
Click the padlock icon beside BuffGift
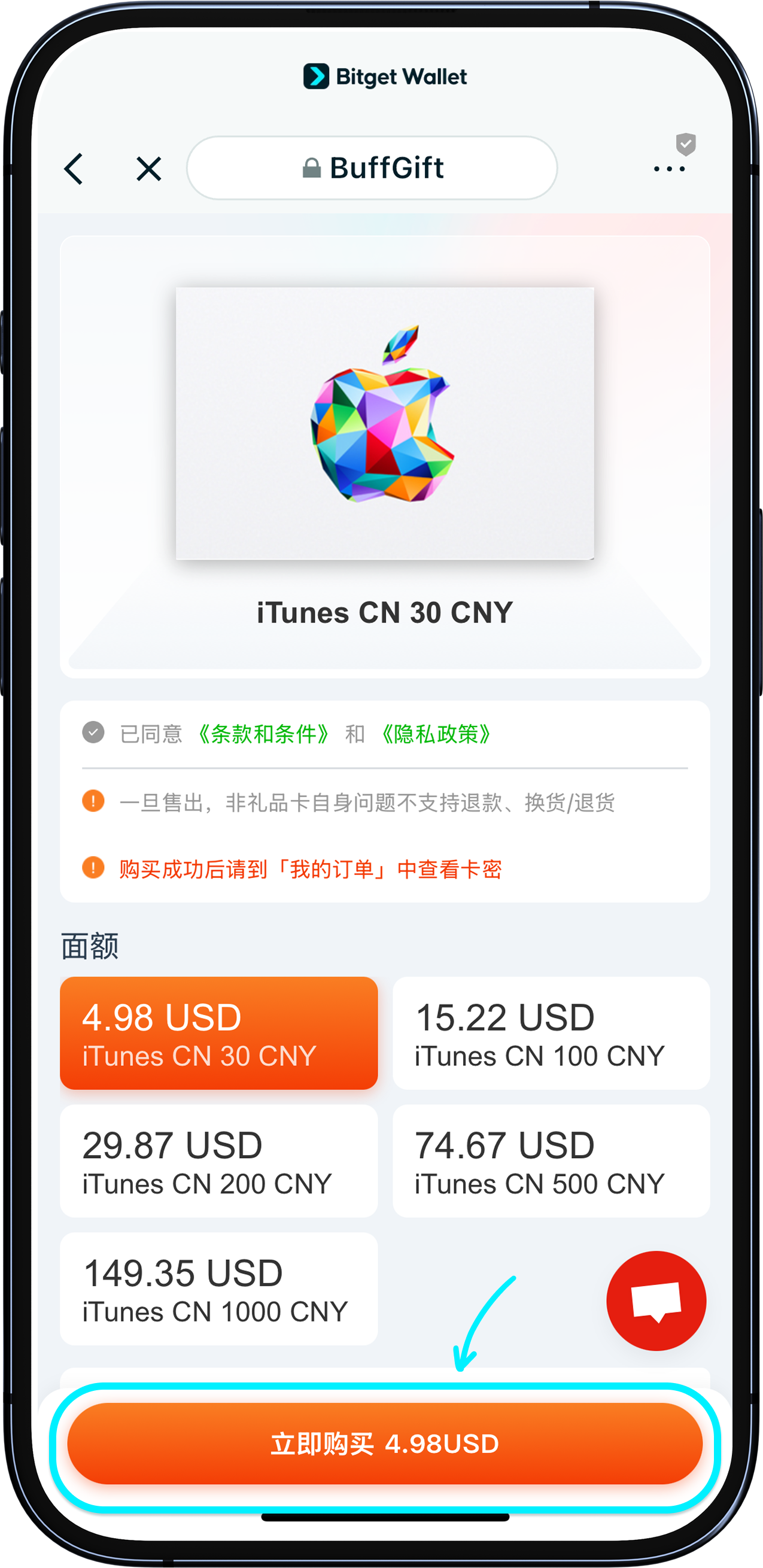(x=312, y=168)
